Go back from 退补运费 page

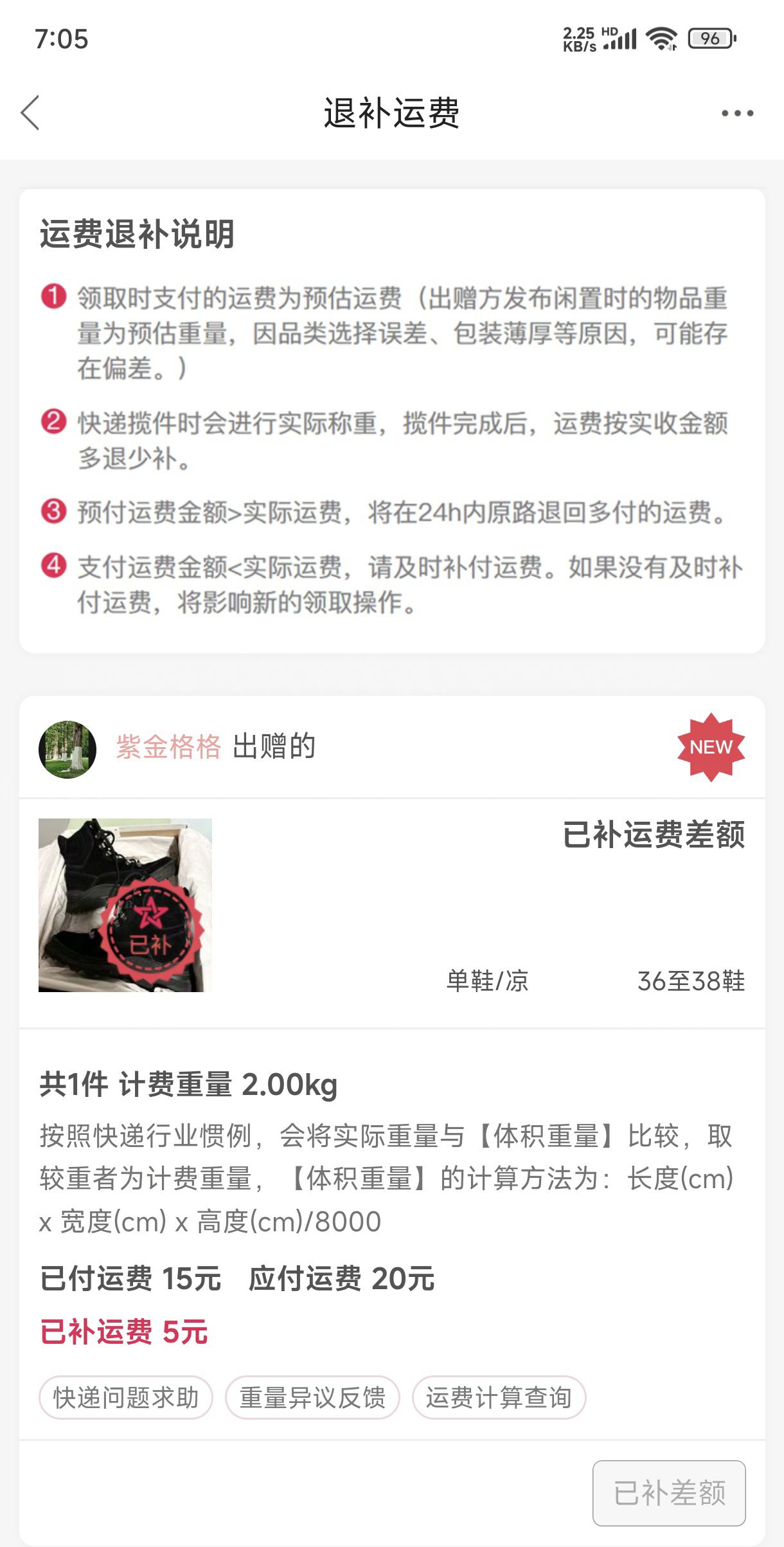click(30, 113)
